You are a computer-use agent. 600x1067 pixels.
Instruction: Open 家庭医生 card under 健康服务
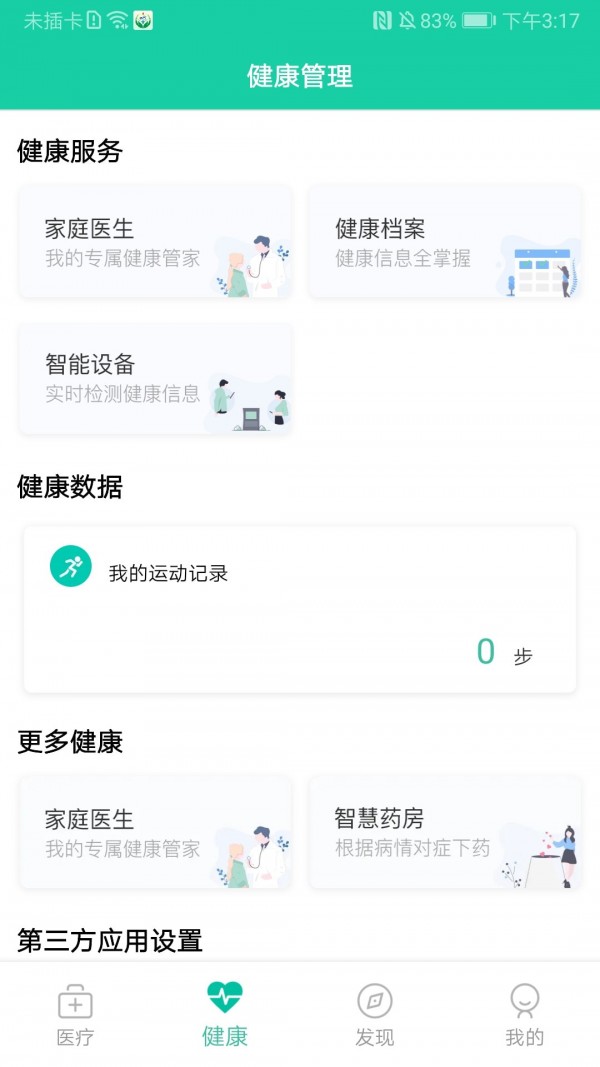coord(155,242)
